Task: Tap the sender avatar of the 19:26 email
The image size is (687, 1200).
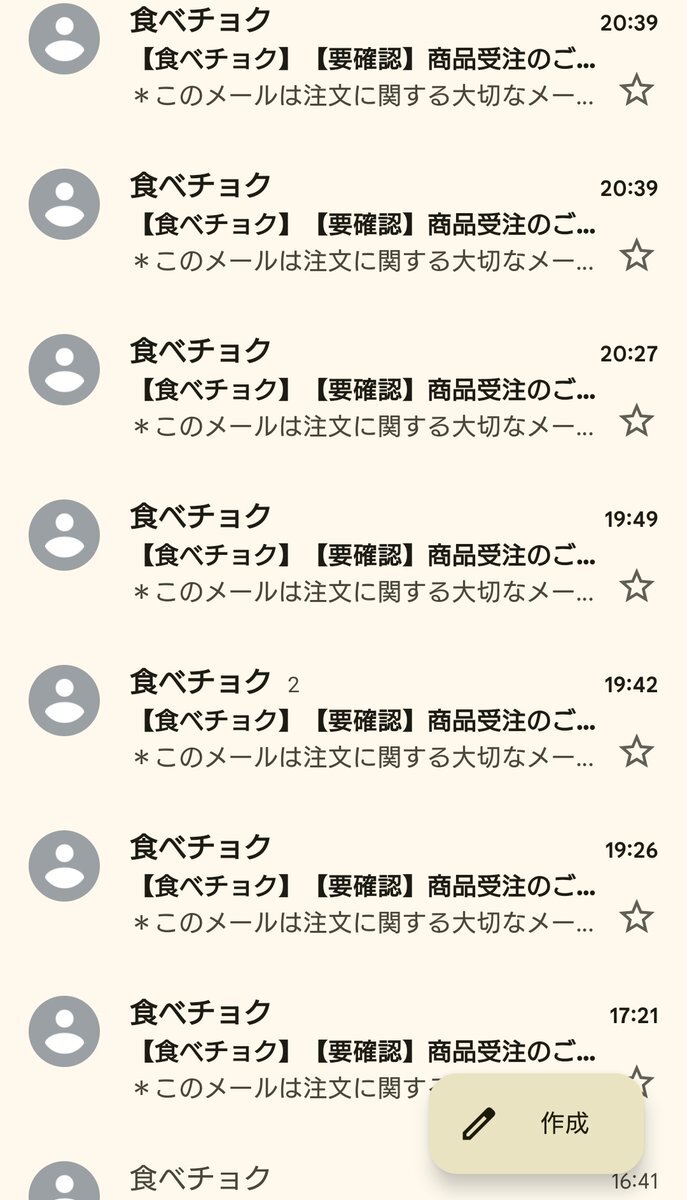Action: tap(64, 866)
